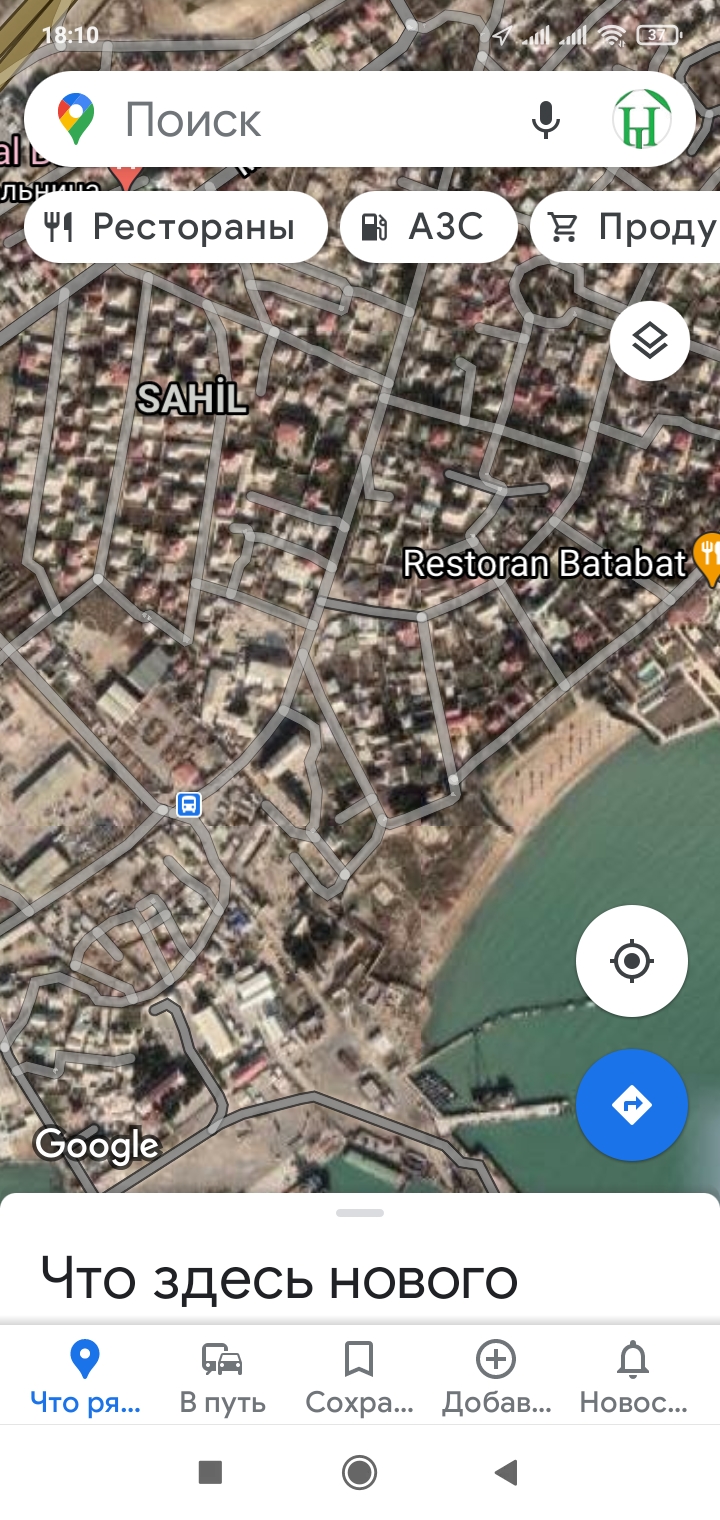Open the account profile avatar

641,120
